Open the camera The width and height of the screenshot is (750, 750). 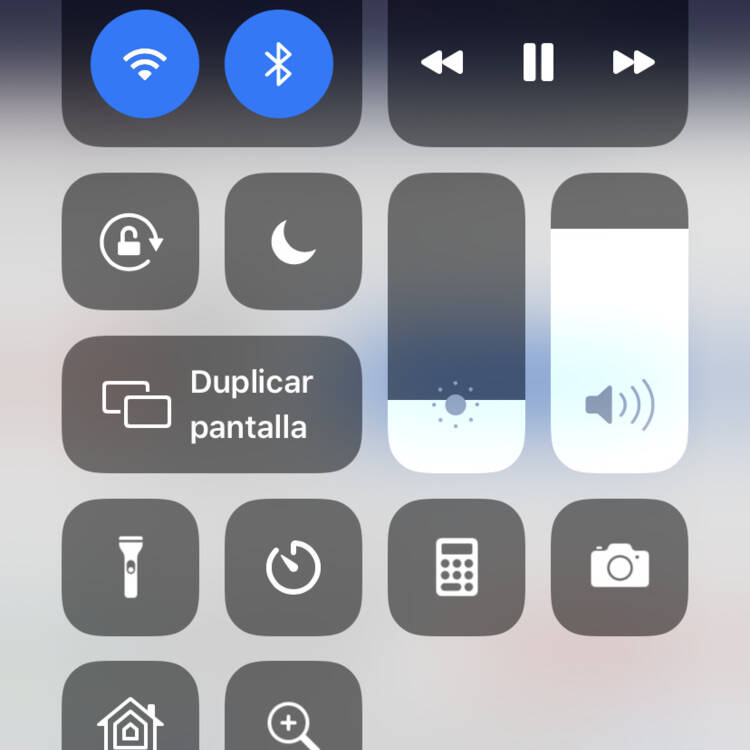tap(619, 567)
